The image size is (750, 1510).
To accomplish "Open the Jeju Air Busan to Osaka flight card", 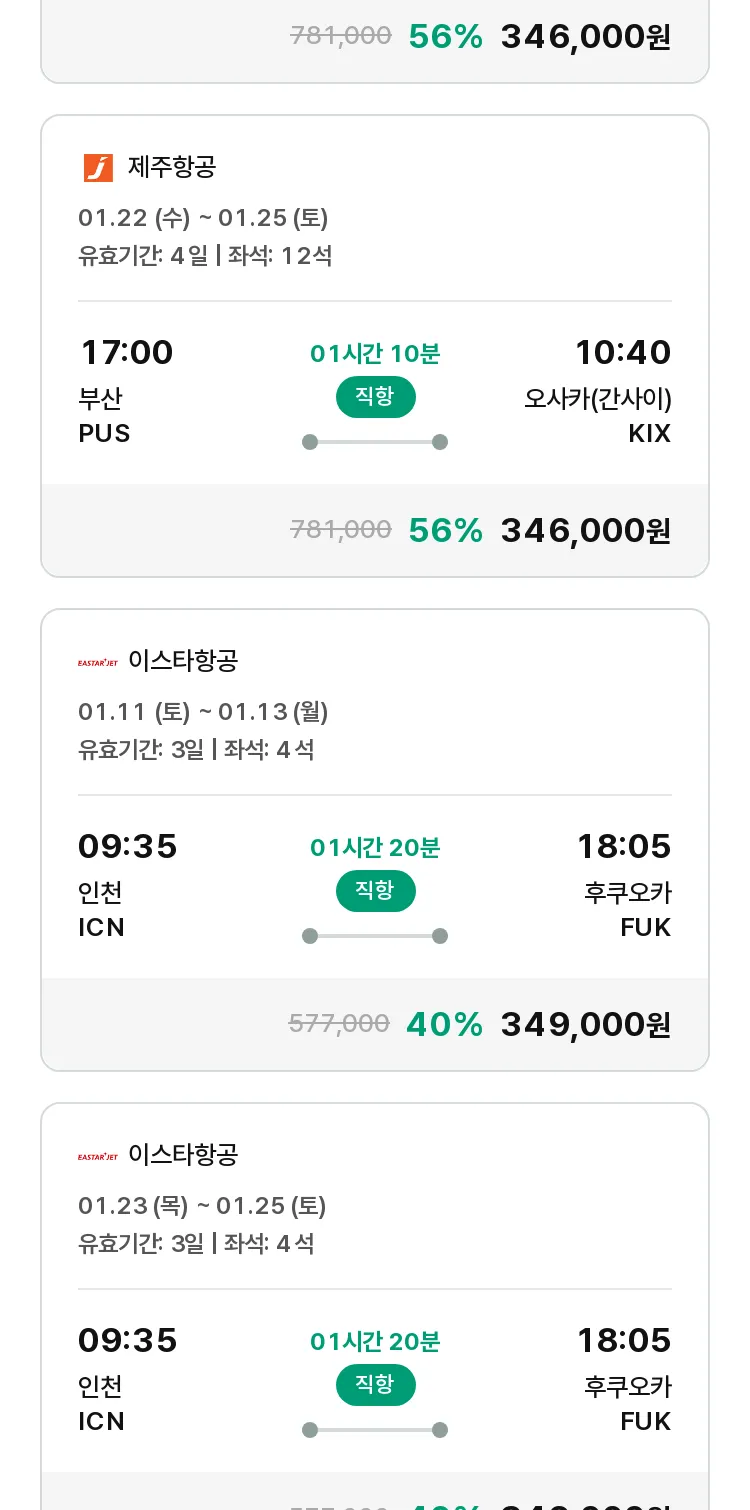I will (375, 346).
